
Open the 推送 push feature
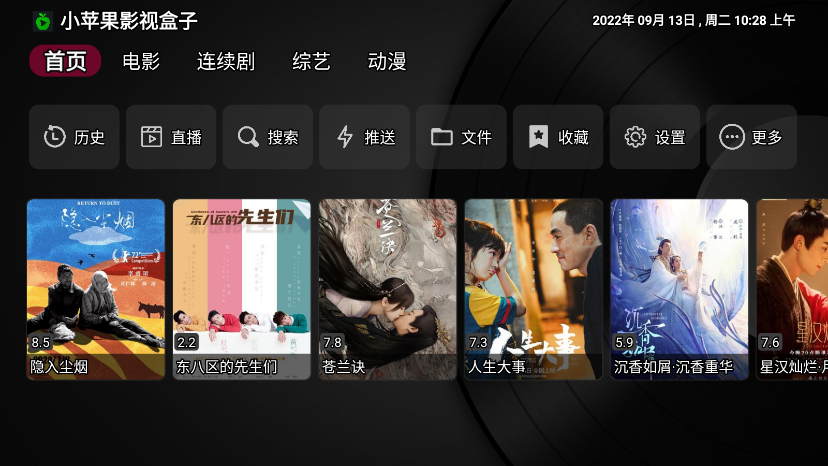pos(364,137)
